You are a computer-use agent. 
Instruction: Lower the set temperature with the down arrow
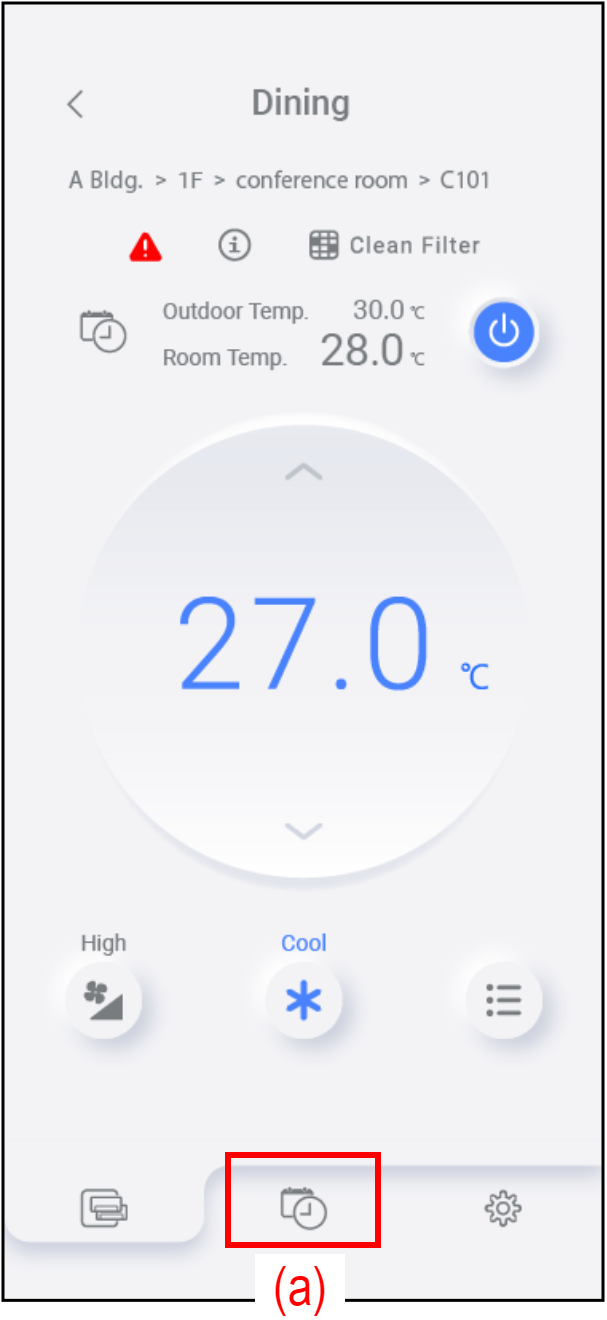(x=304, y=830)
